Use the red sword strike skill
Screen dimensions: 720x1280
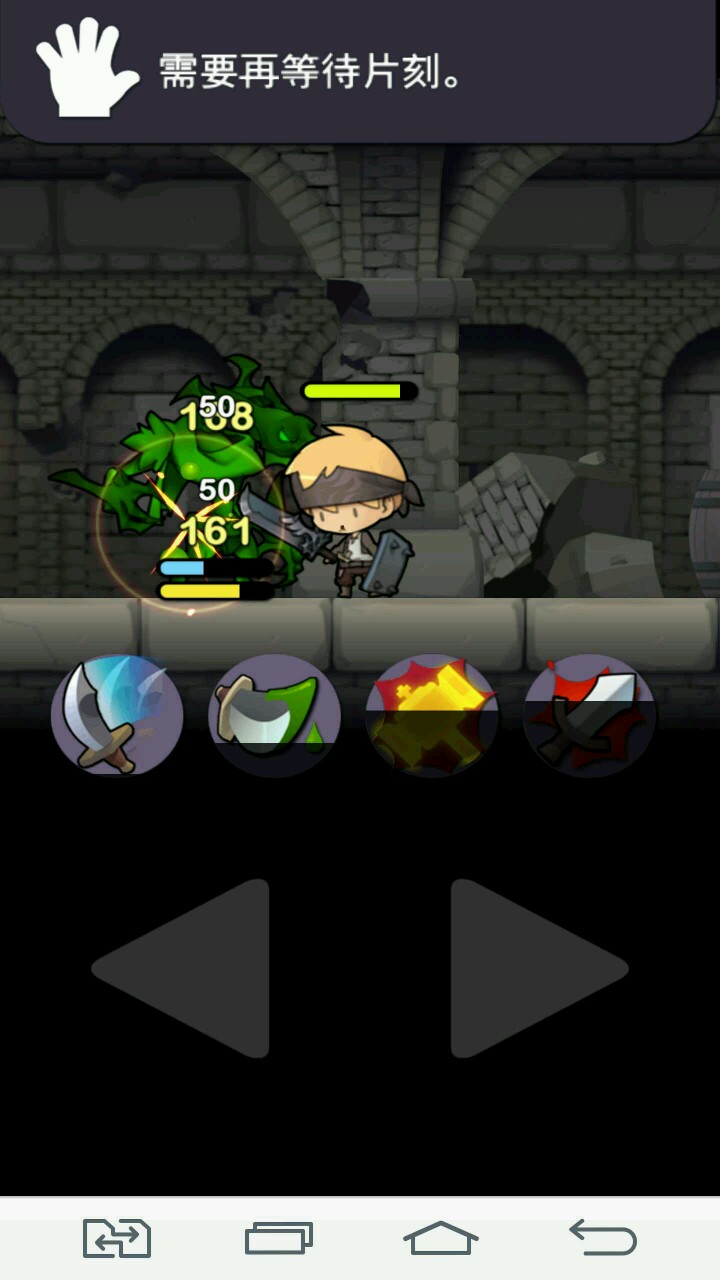589,715
